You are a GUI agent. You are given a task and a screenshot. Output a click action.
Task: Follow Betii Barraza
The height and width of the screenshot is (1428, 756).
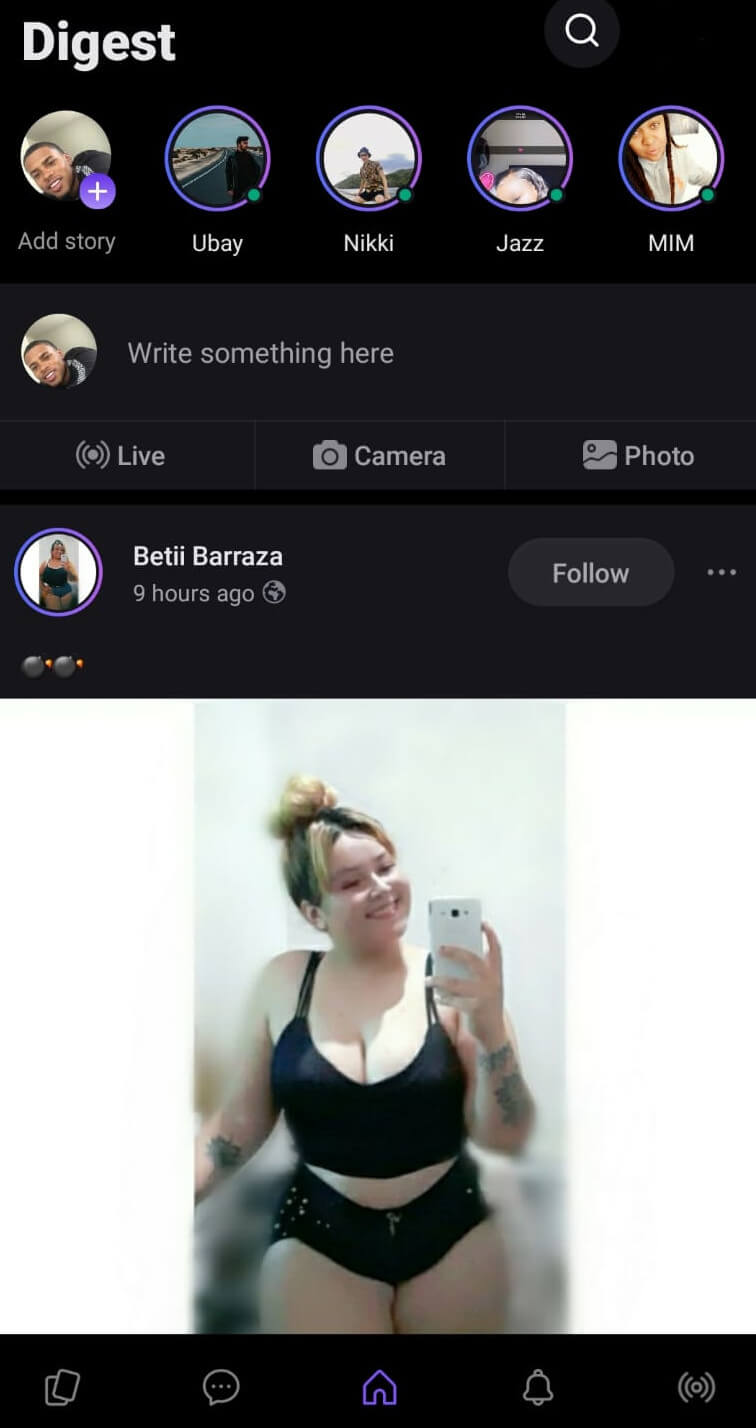[x=591, y=573]
